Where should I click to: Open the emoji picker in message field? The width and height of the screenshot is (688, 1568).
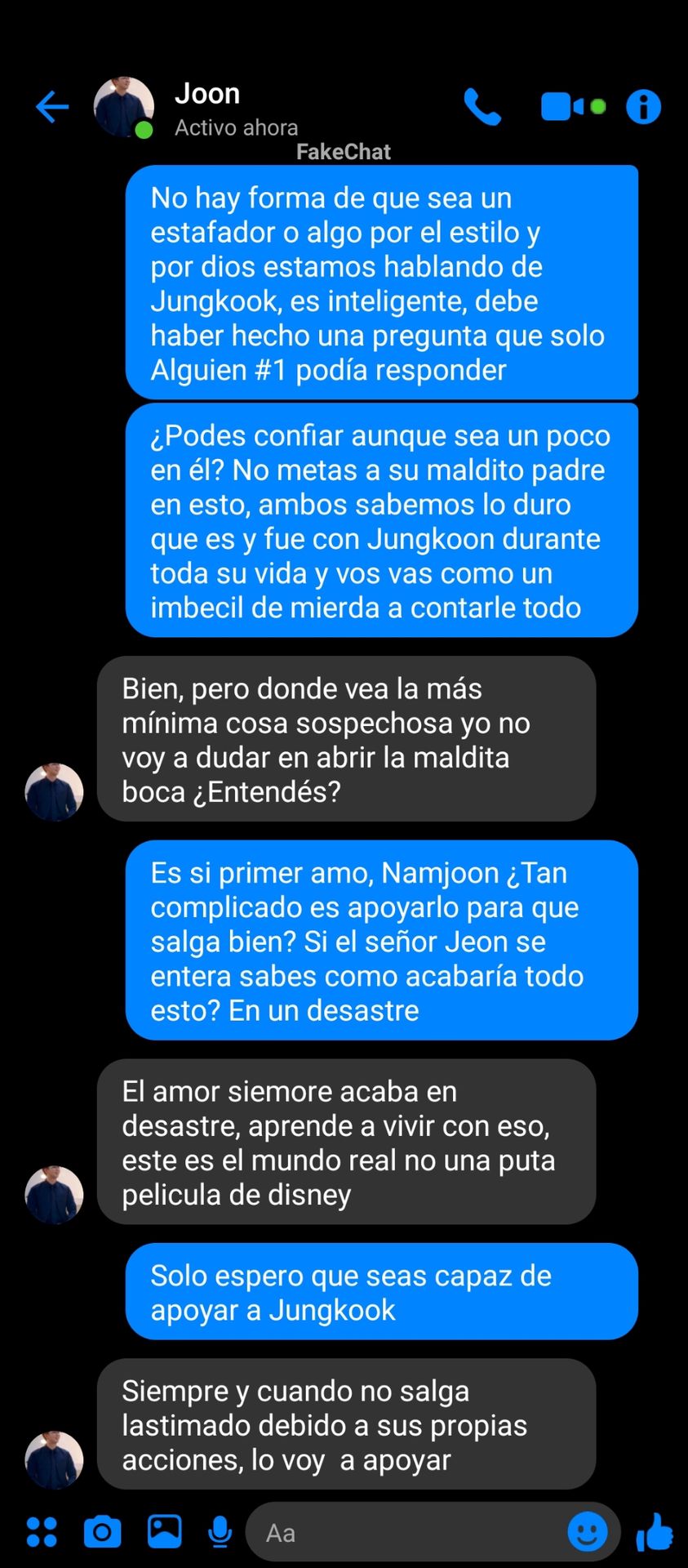588,1532
